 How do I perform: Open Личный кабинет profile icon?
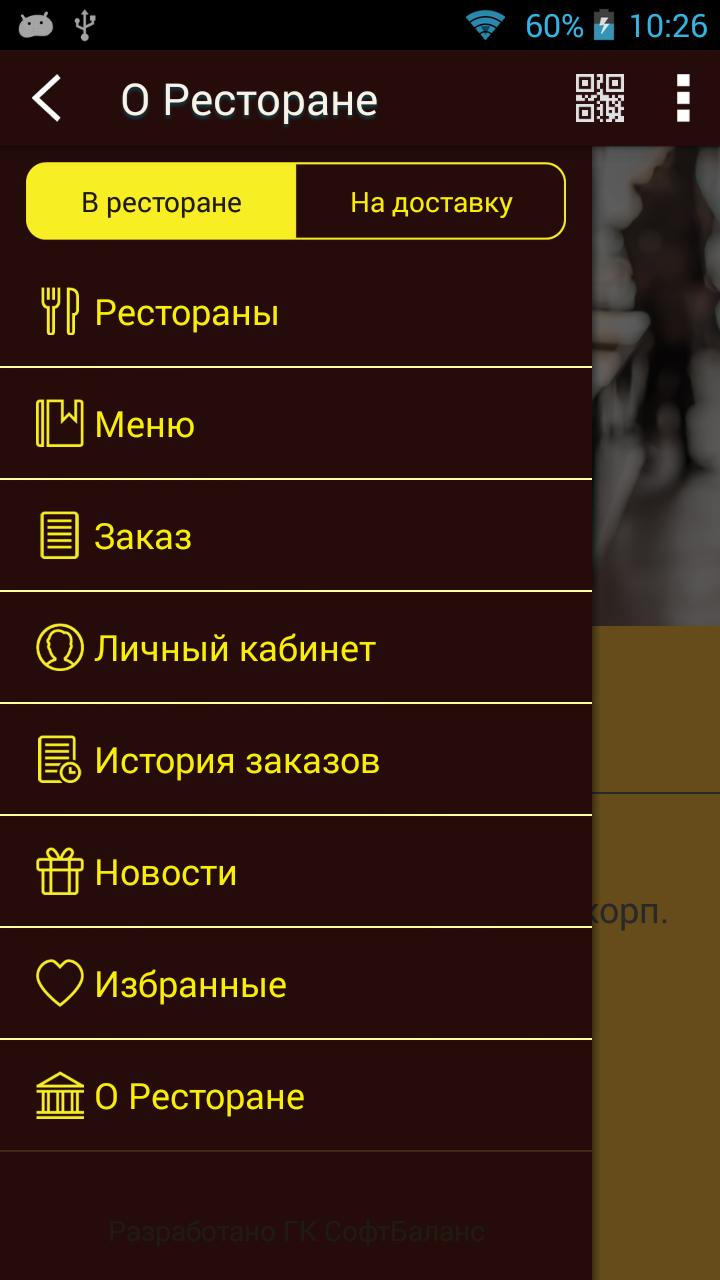[60, 647]
